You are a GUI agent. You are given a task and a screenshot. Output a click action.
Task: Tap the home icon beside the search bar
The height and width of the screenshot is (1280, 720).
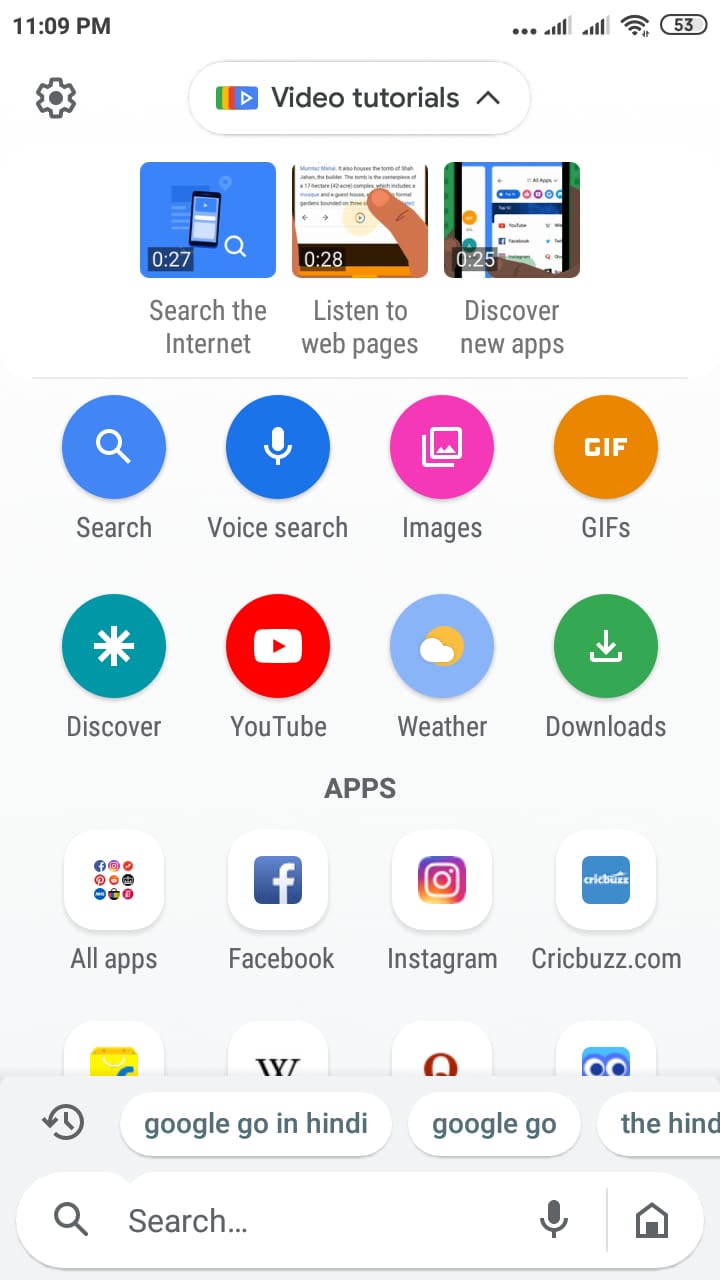652,1220
